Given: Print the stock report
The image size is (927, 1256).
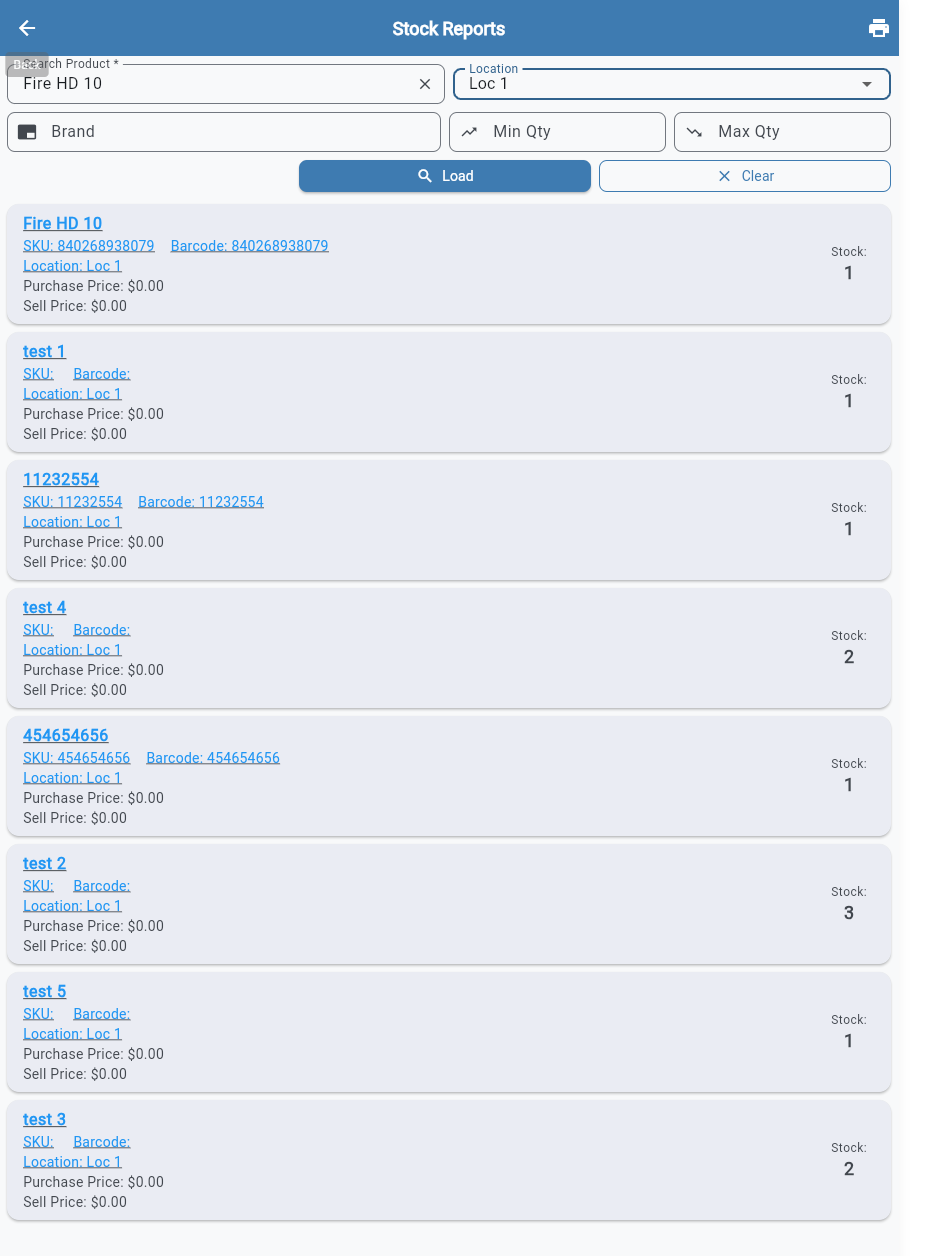Looking at the screenshot, I should point(878,28).
